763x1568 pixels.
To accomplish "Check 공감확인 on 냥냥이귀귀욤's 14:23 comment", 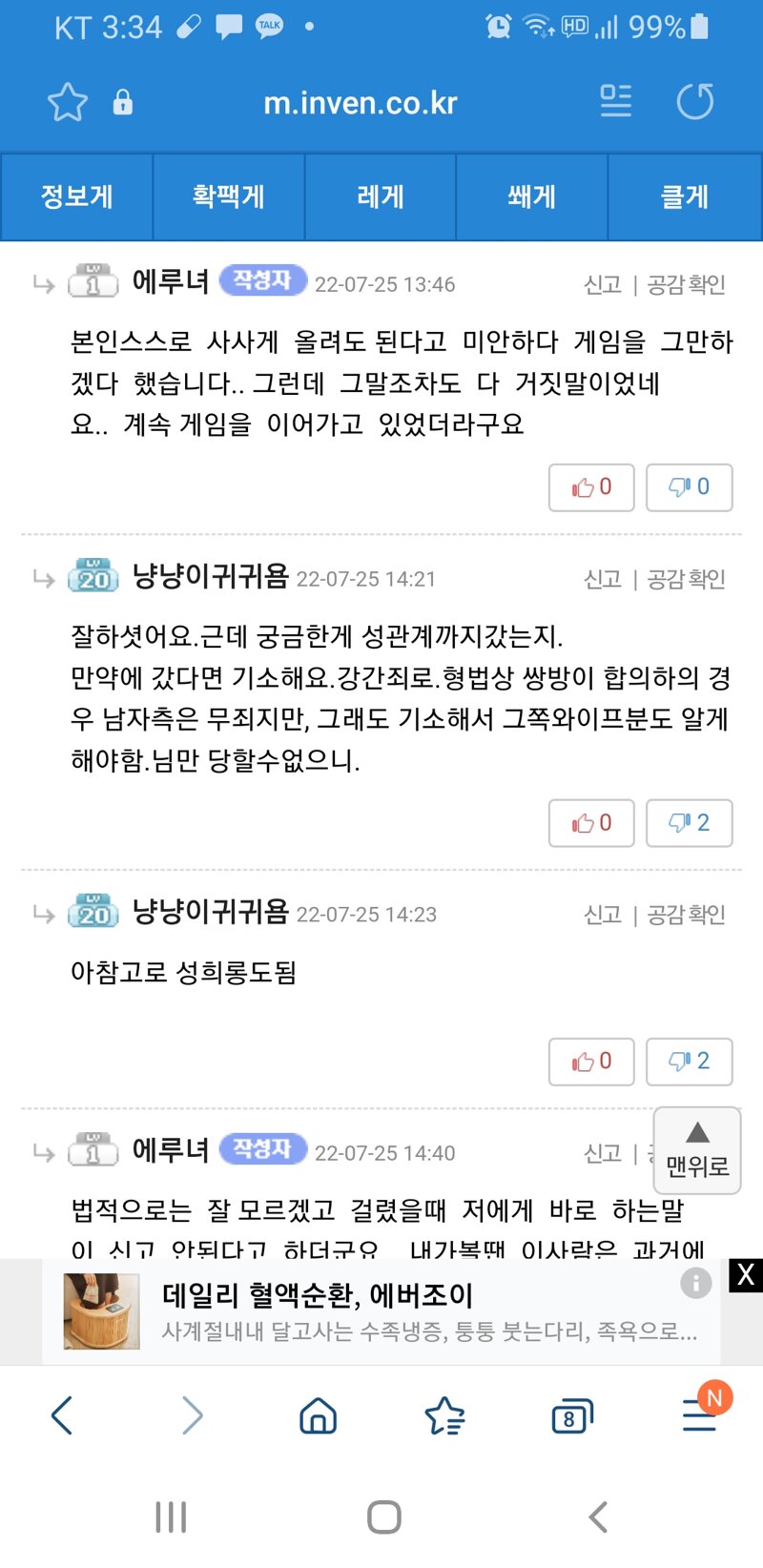I will tap(687, 915).
